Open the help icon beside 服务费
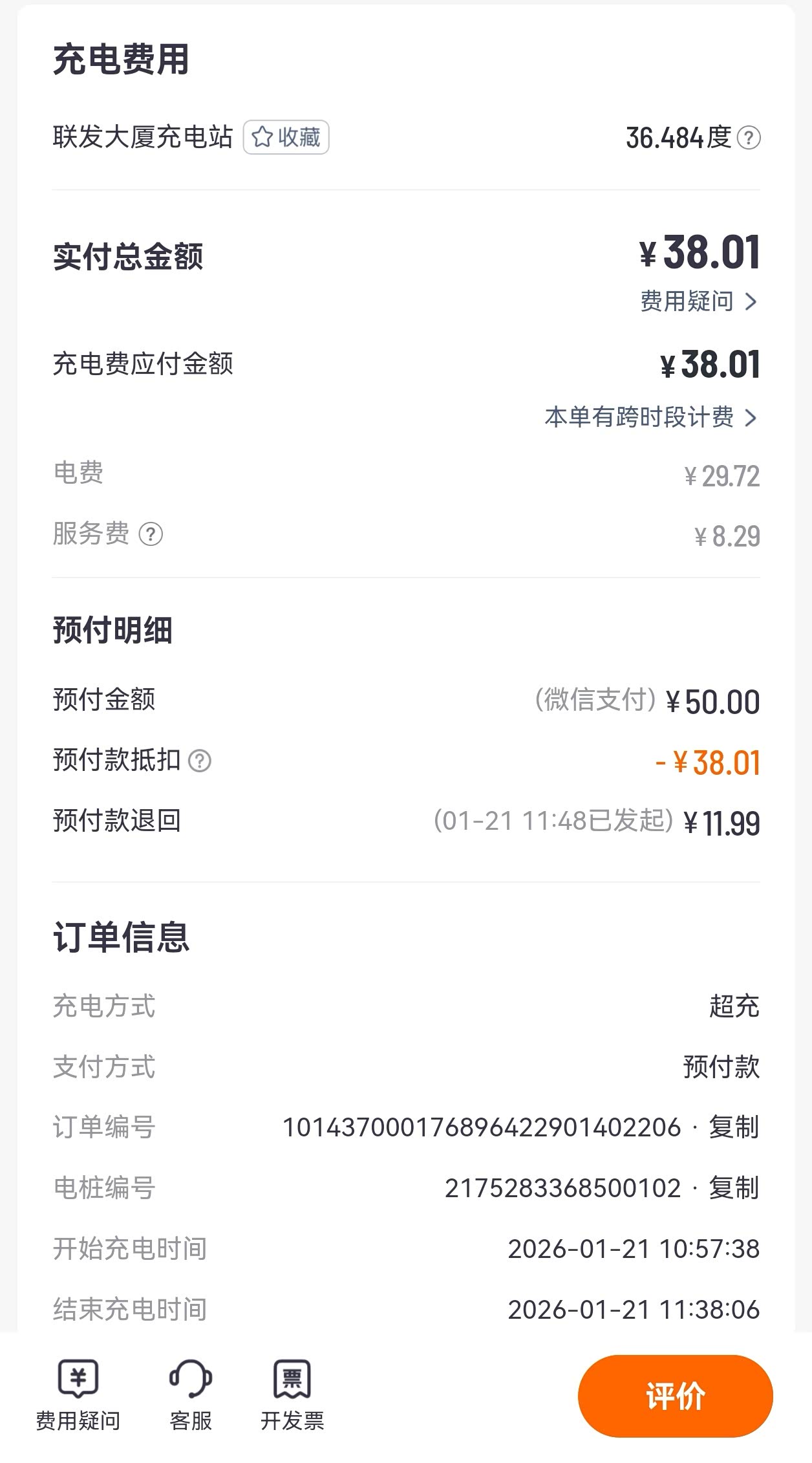This screenshot has width=812, height=1463. [x=151, y=534]
